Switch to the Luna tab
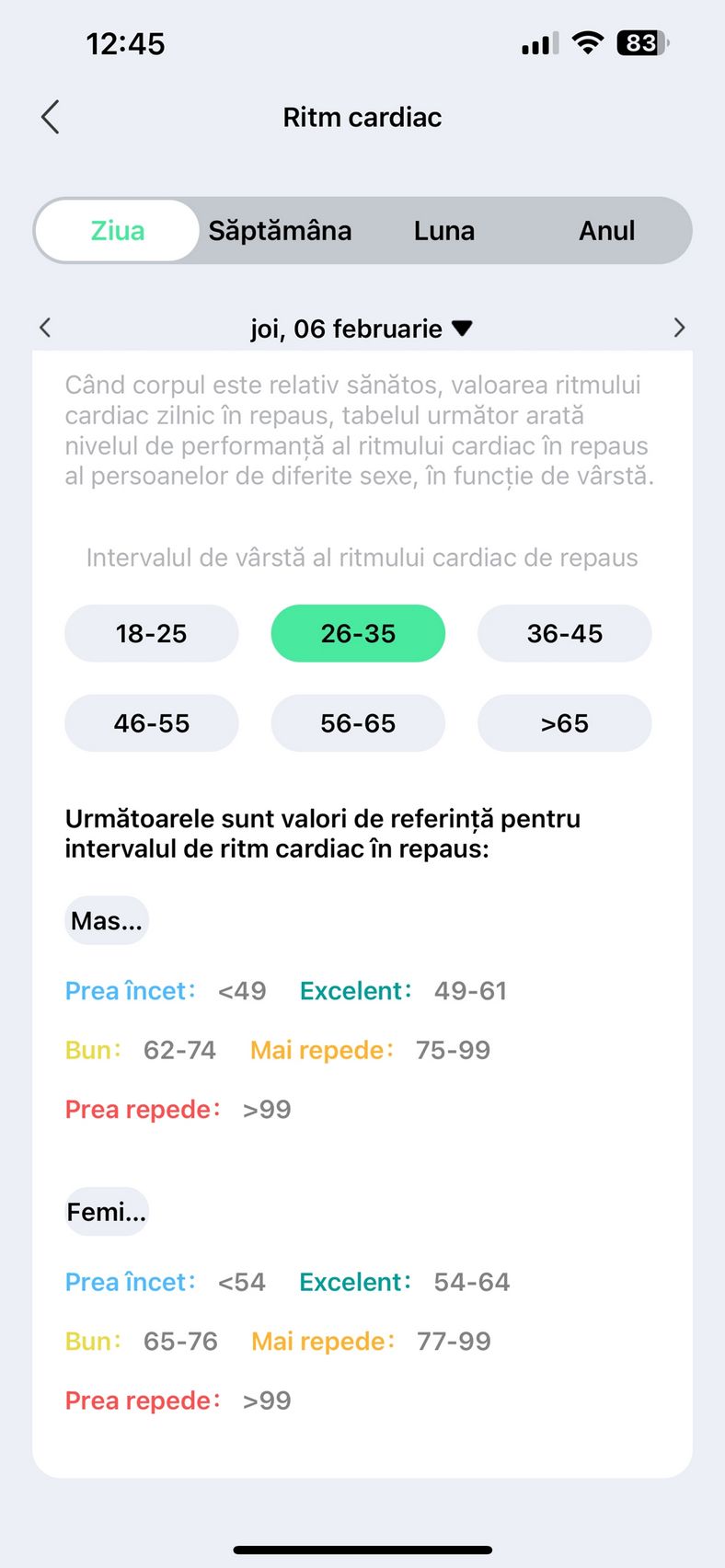 point(444,231)
